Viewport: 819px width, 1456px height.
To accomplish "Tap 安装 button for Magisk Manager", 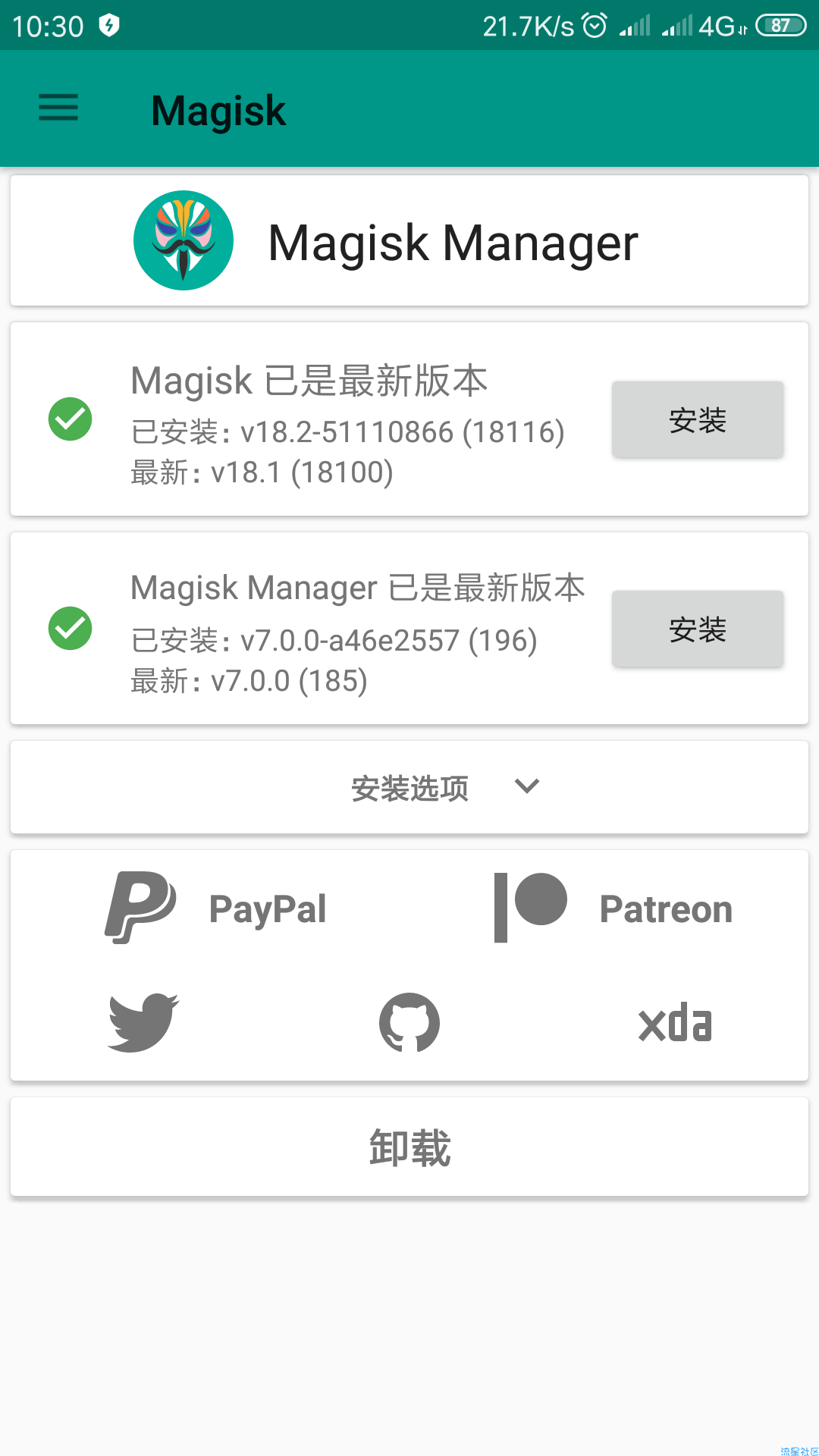I will click(698, 629).
